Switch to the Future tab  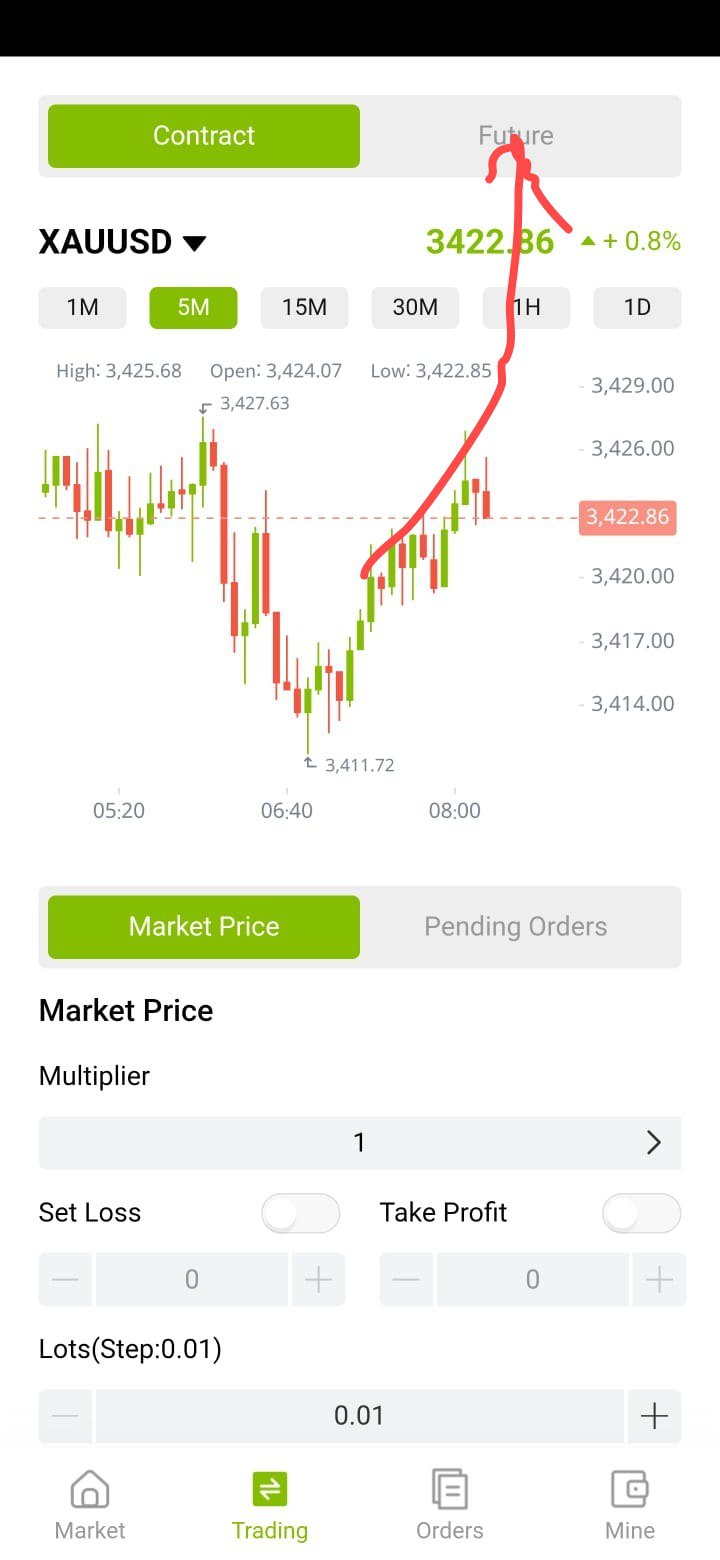pos(516,136)
